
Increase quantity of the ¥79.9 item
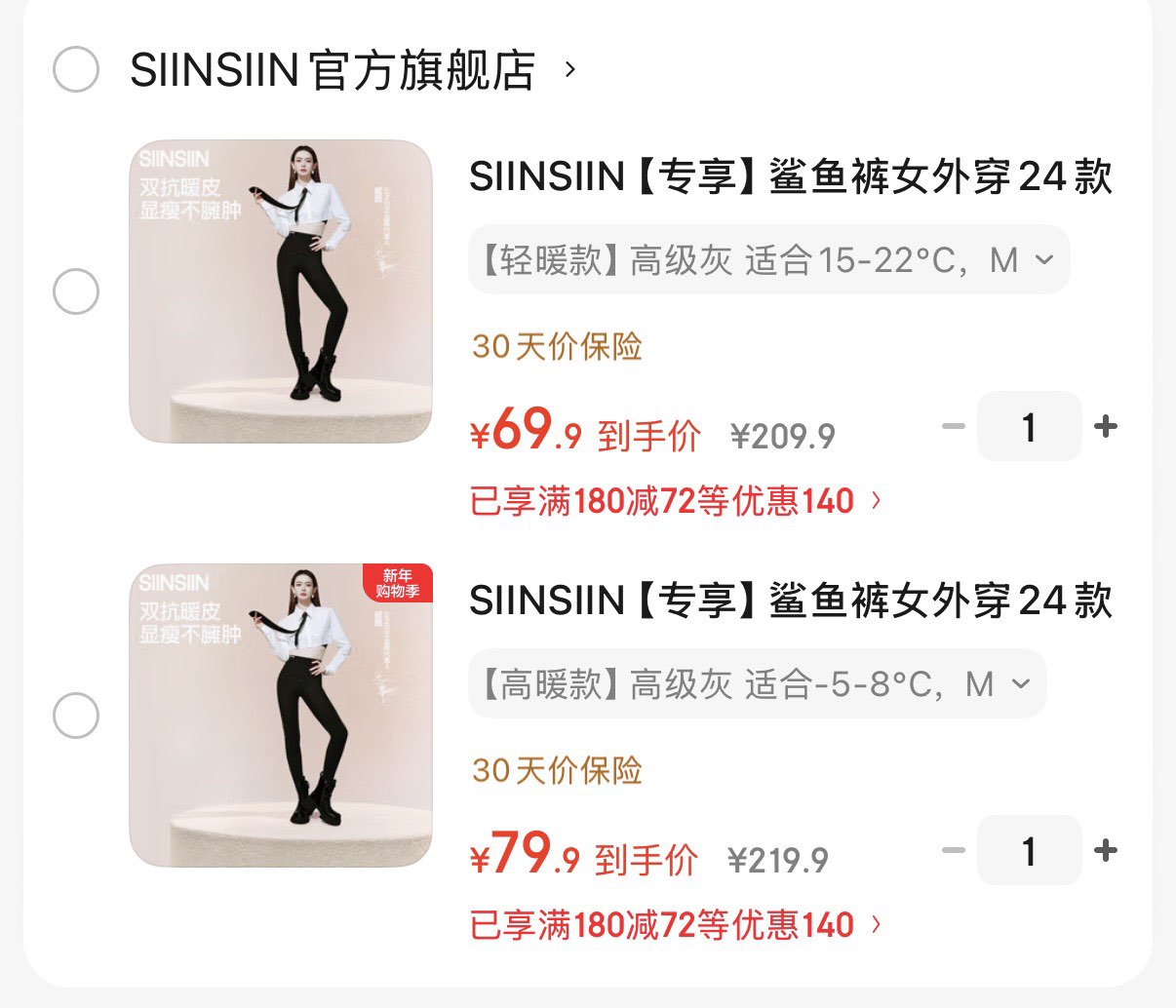(x=1106, y=850)
